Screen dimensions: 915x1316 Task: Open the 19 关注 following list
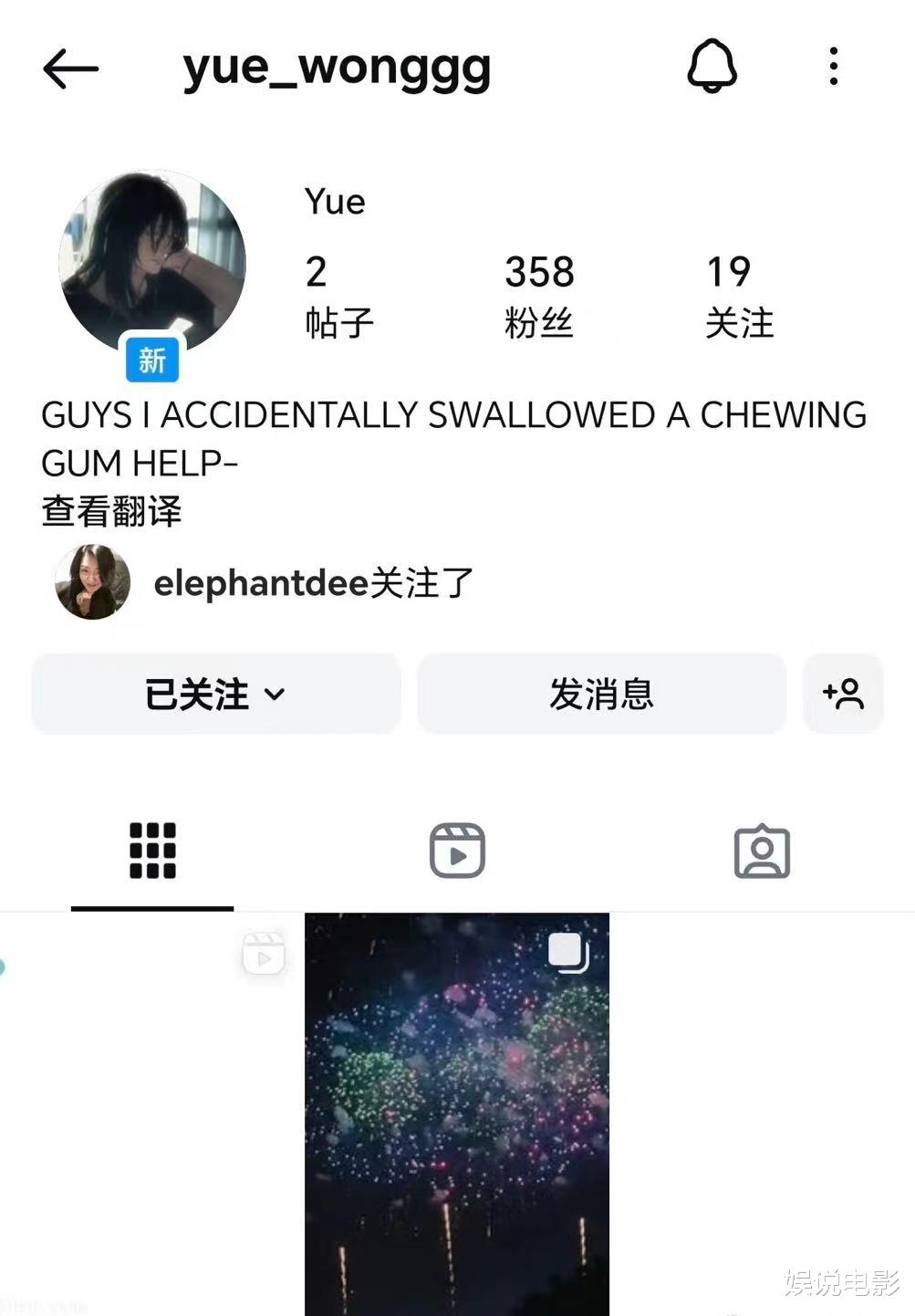739,297
